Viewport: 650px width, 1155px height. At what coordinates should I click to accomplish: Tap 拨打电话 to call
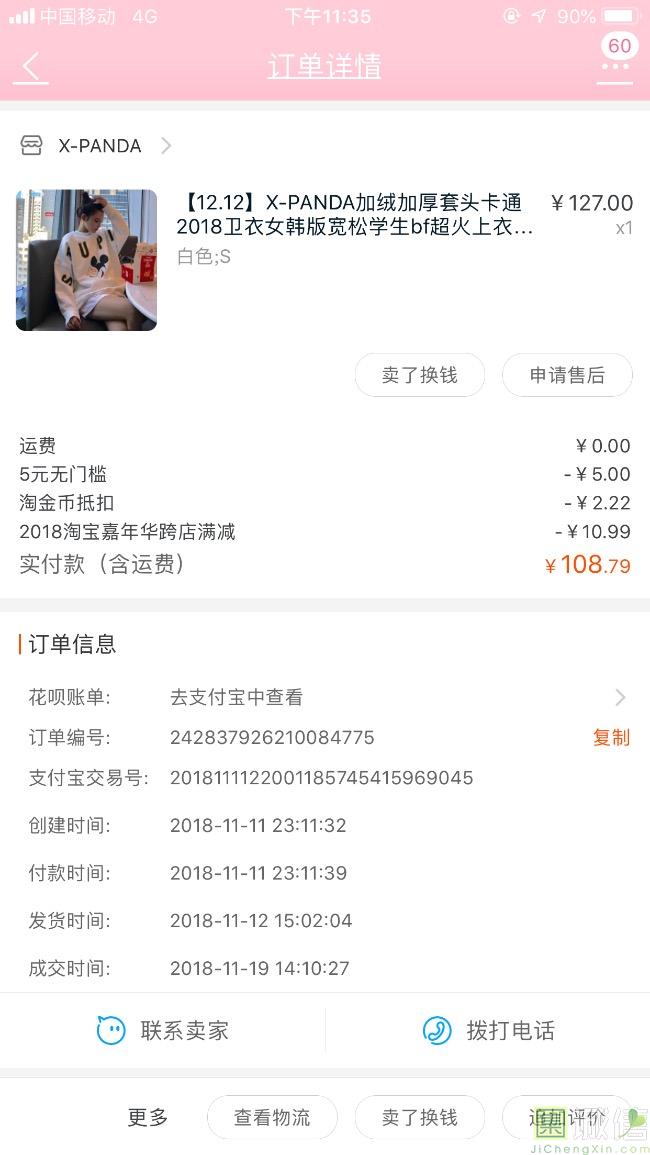(x=488, y=1030)
